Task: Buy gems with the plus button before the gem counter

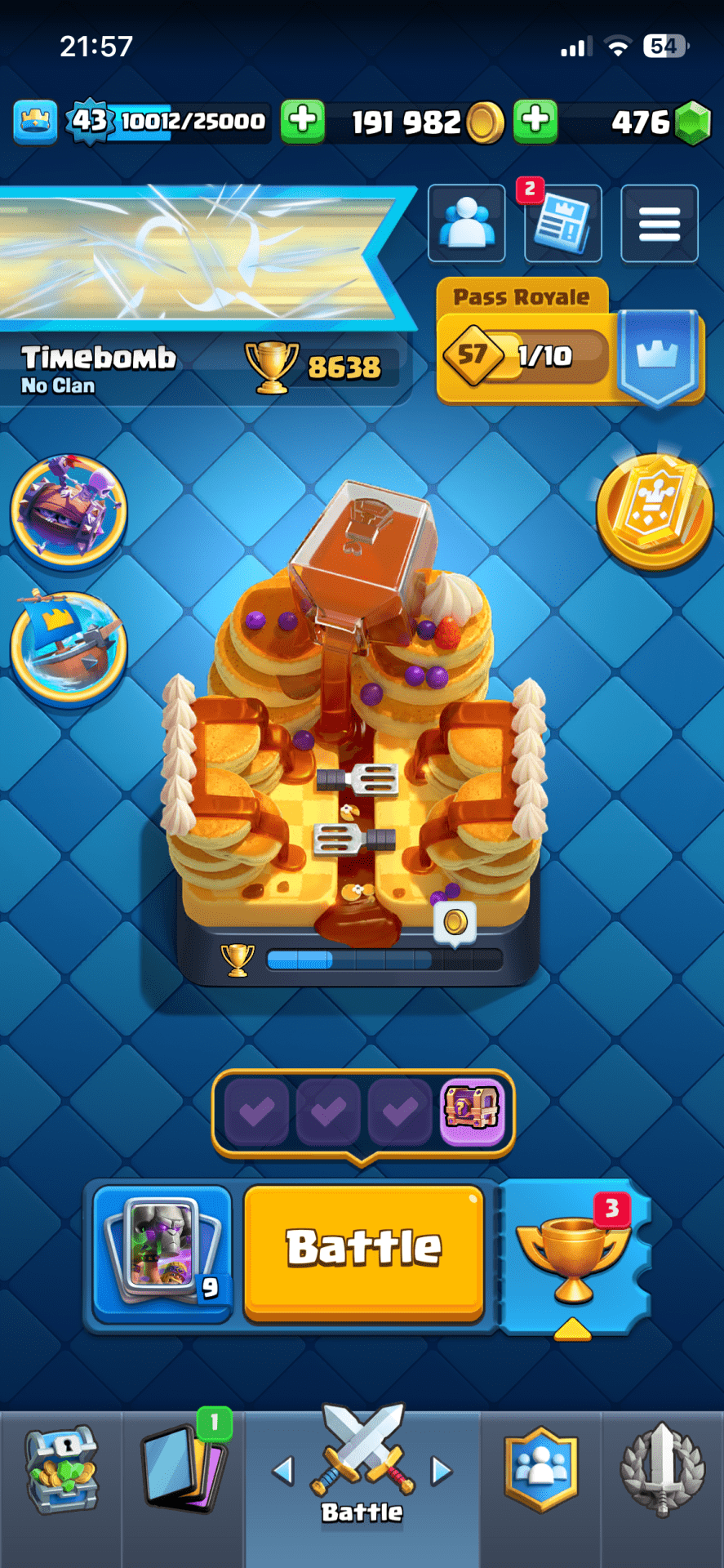Action: [535, 121]
